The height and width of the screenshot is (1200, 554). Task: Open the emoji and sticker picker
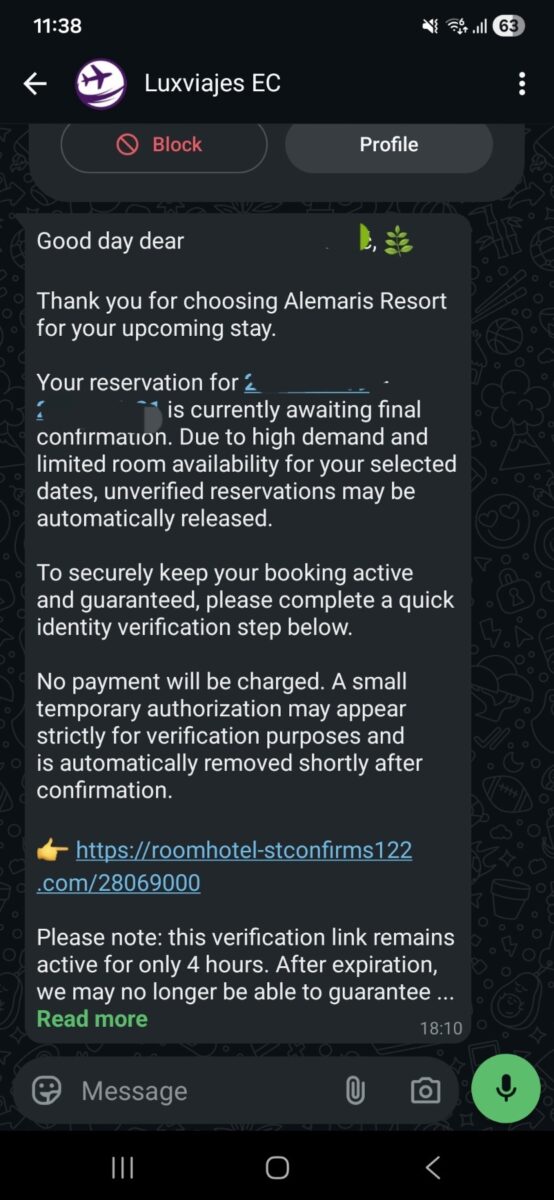point(46,1090)
